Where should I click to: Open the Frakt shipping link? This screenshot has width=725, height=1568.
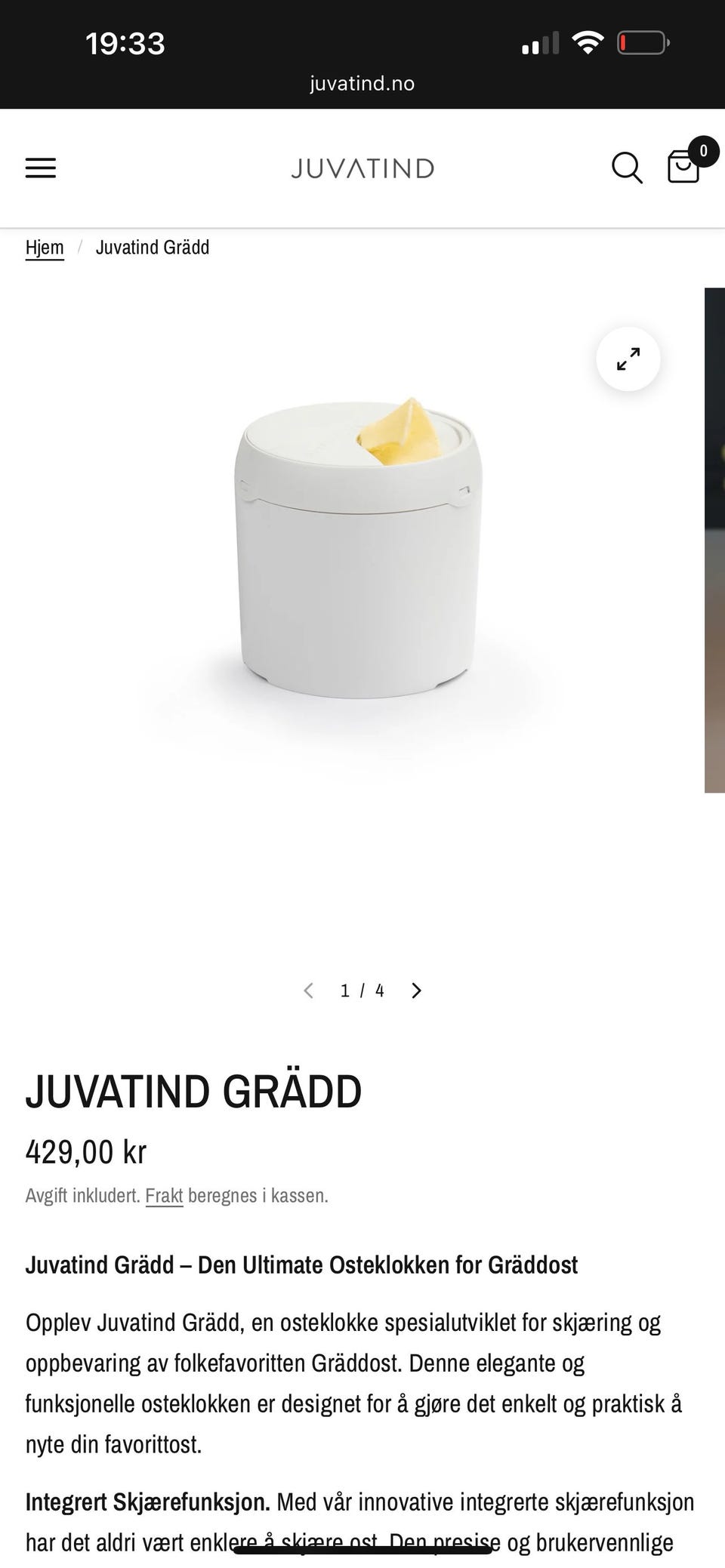pyautogui.click(x=164, y=1196)
